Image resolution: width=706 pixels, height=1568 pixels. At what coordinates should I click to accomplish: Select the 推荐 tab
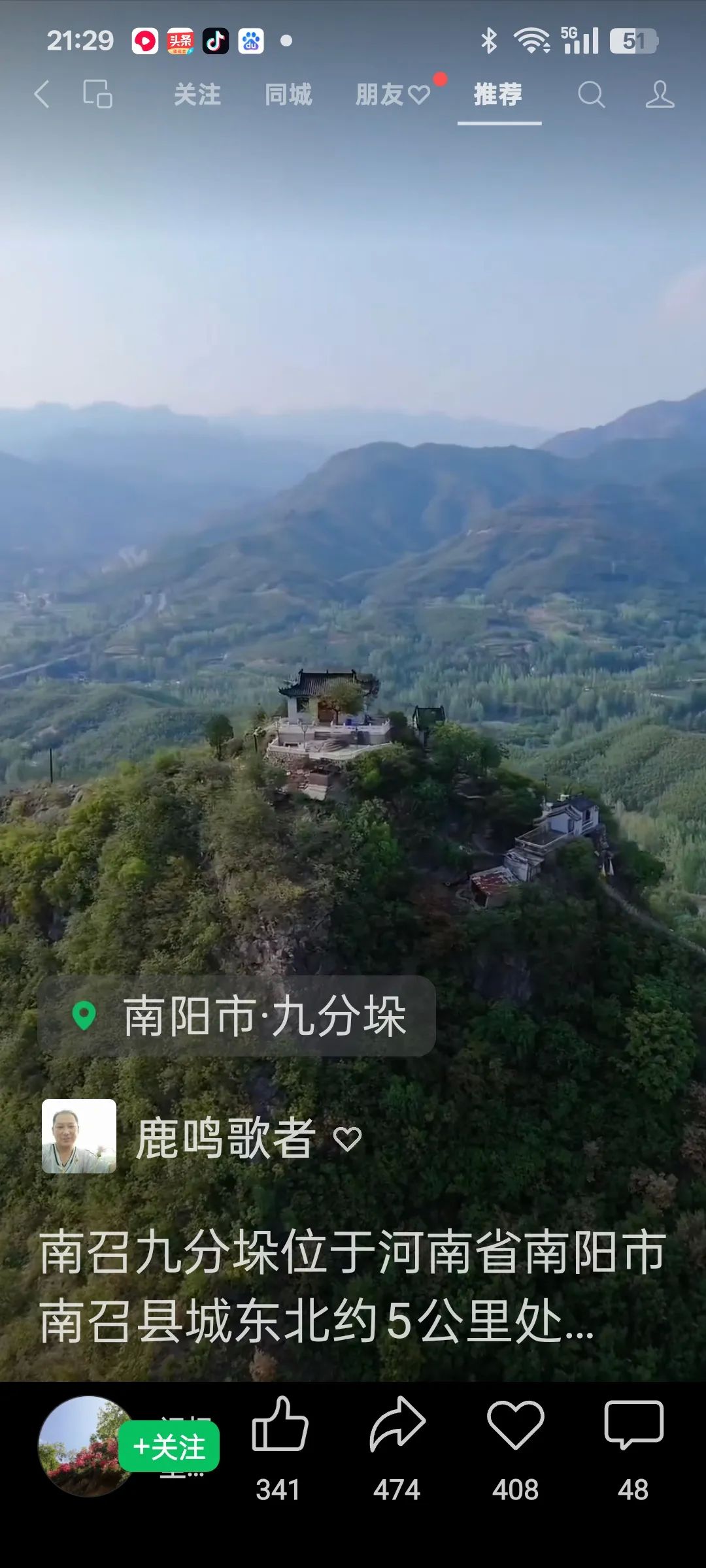[x=498, y=95]
